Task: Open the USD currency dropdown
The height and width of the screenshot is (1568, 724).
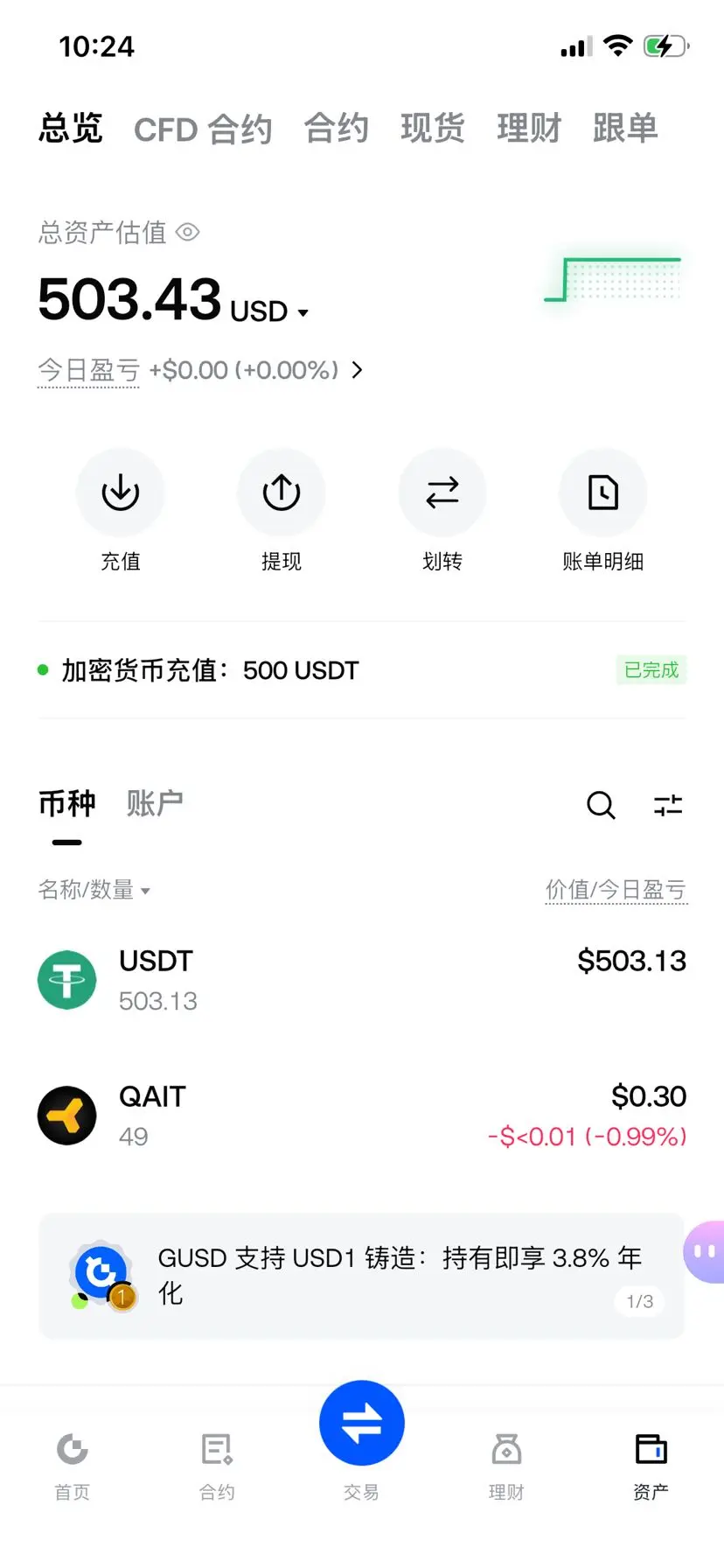Action: 269,311
